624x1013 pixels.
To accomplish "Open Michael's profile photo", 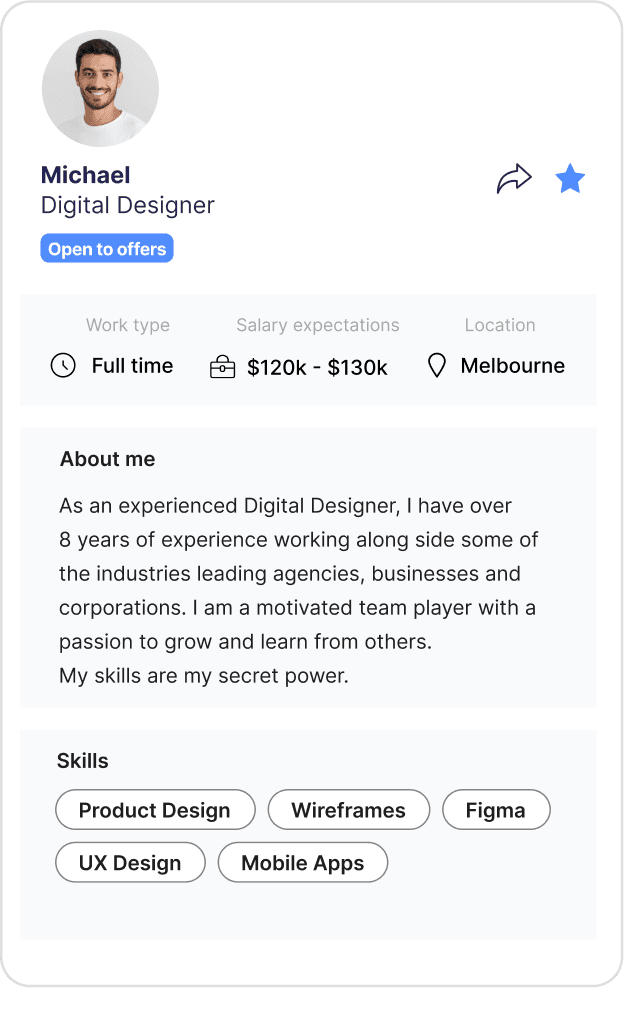I will tap(100, 89).
